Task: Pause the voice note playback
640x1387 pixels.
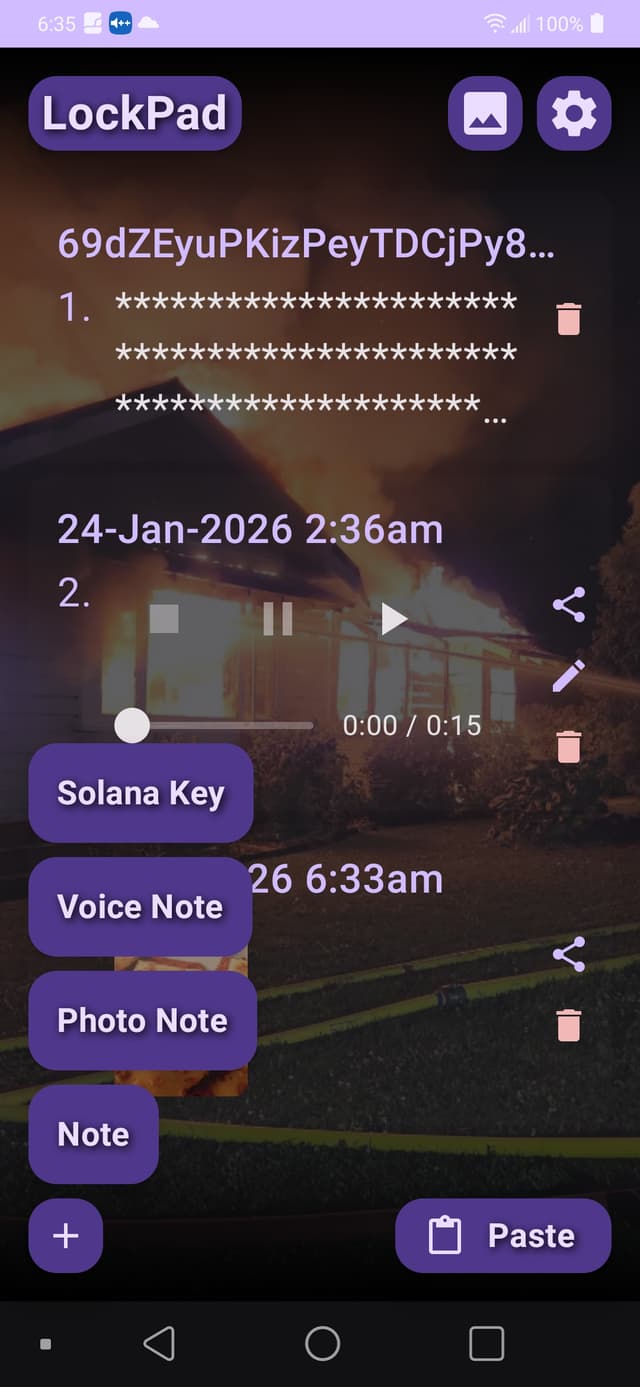Action: [x=278, y=619]
